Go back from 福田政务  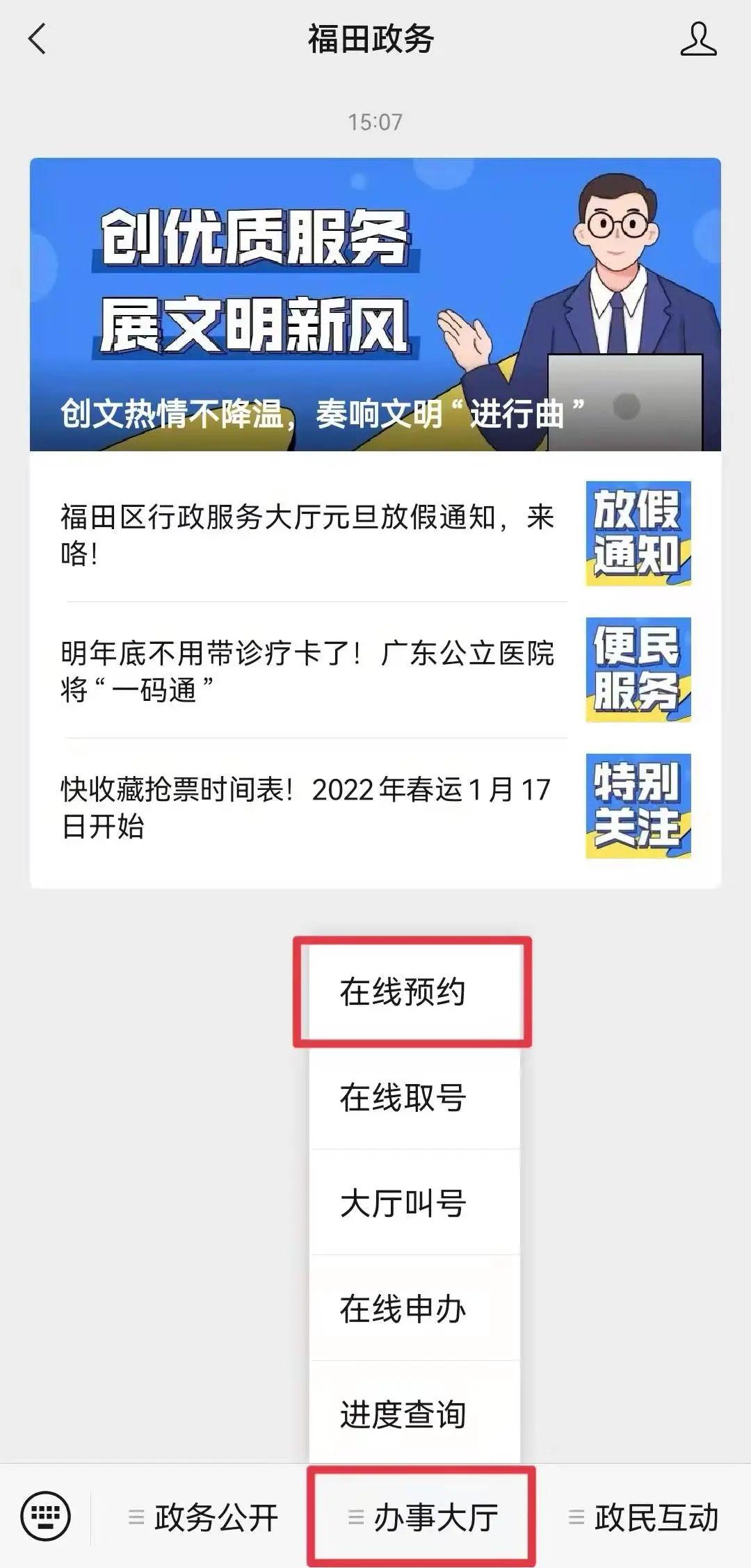tap(38, 39)
